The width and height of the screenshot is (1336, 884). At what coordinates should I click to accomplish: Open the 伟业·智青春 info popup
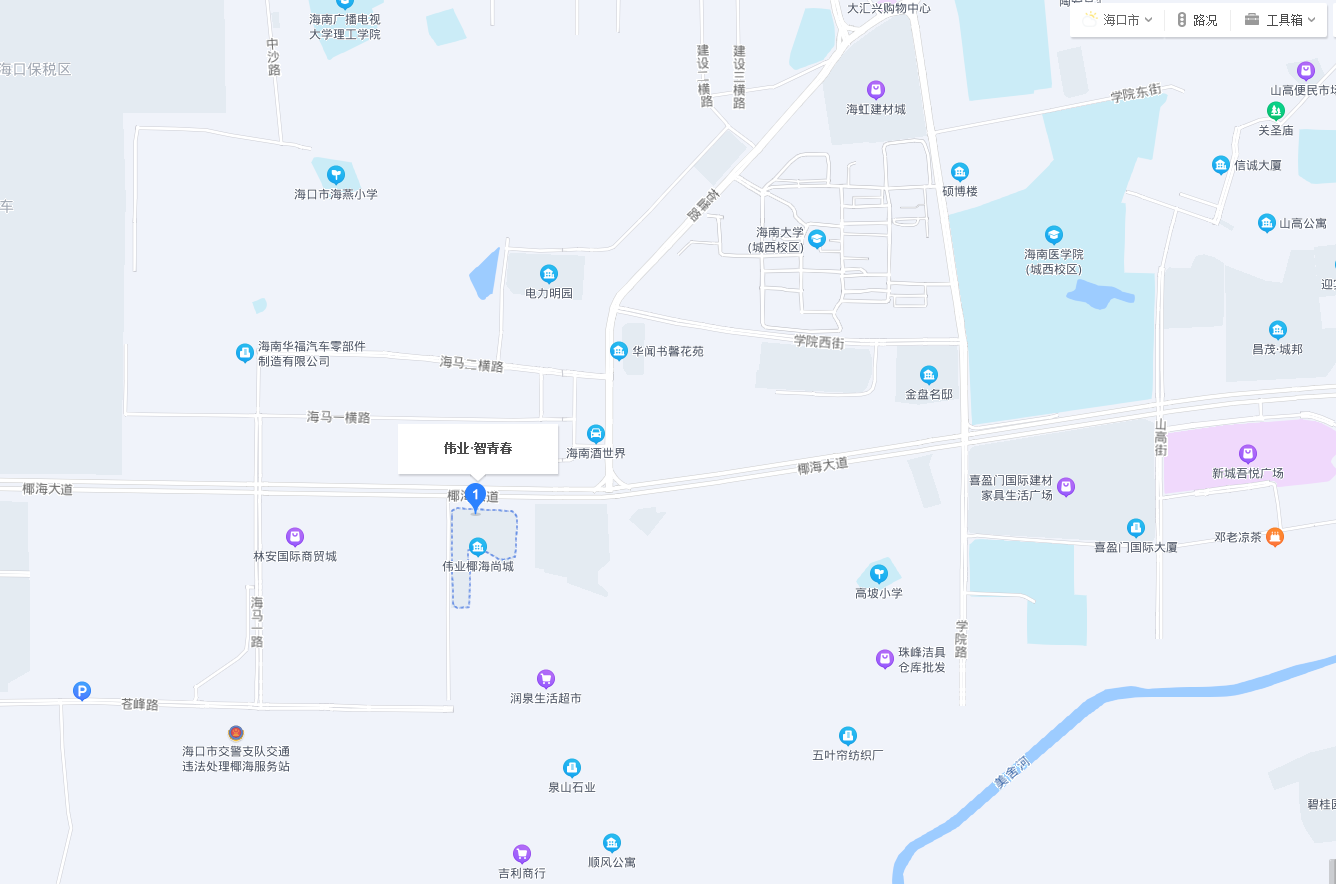pyautogui.click(x=478, y=448)
